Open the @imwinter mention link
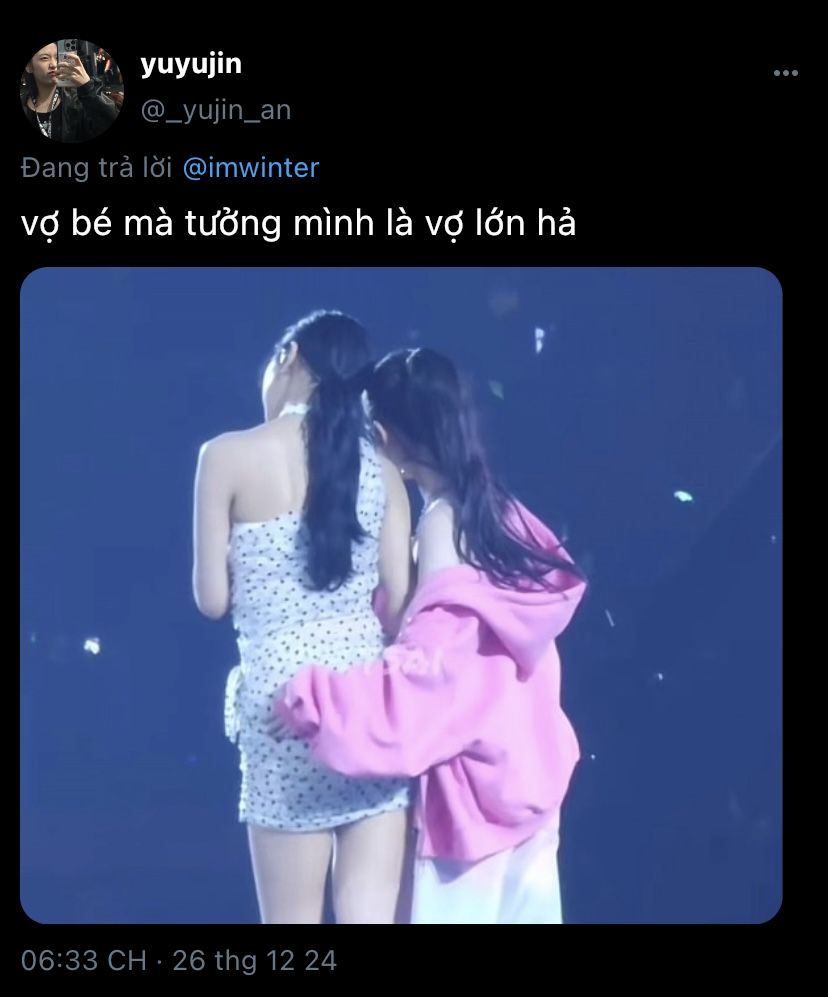The width and height of the screenshot is (828, 997). (251, 168)
